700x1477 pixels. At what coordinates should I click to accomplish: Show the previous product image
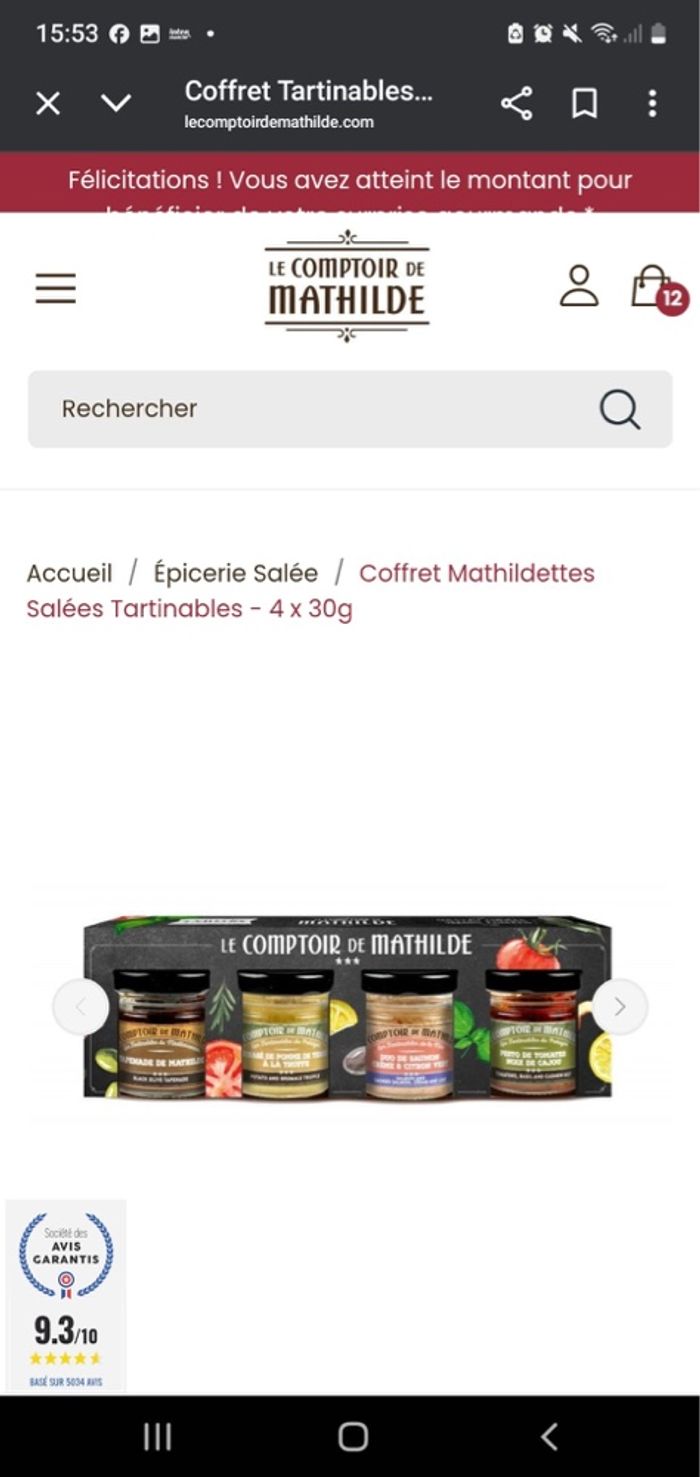[80, 1006]
